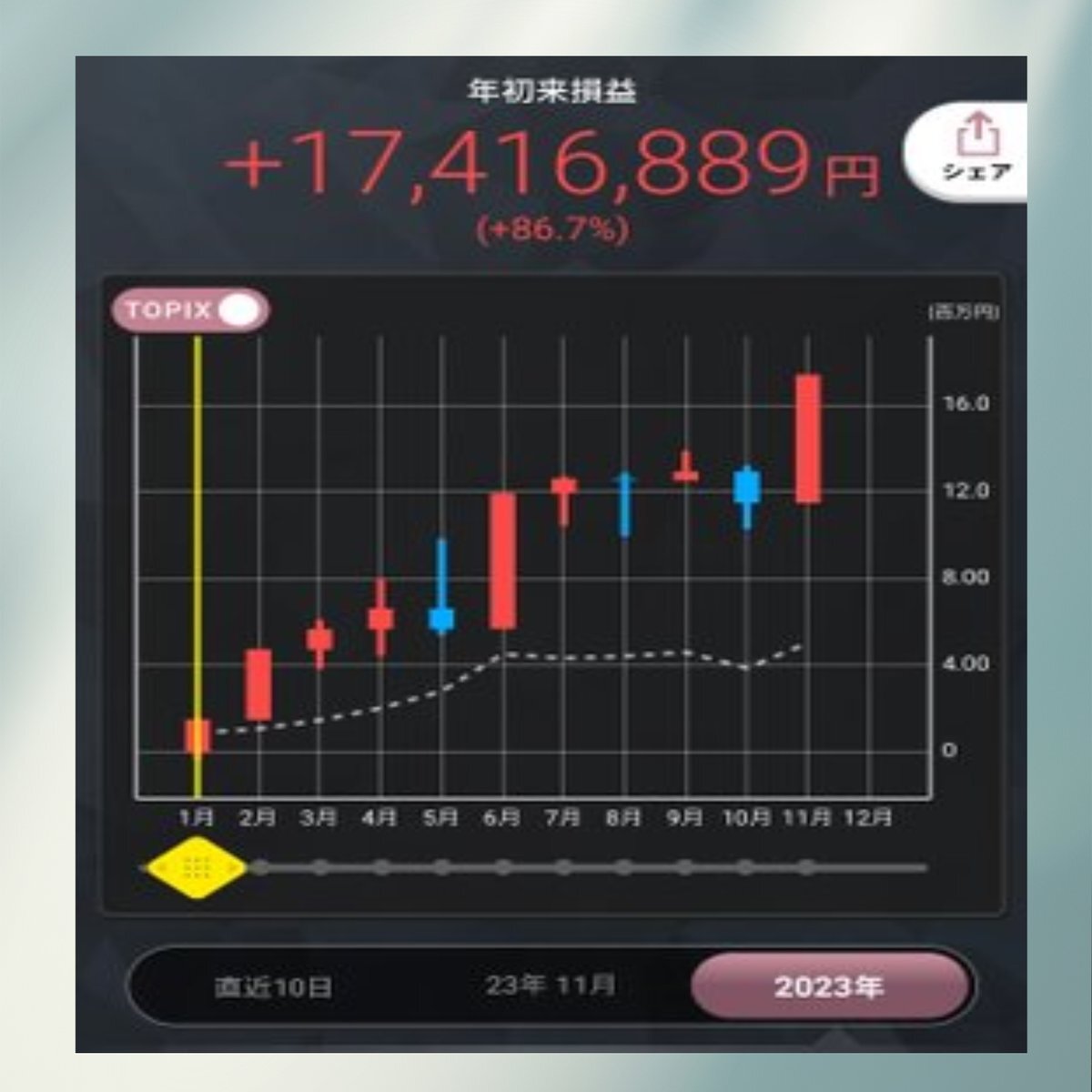This screenshot has height=1092, width=1092.
Task: Switch to the 23年 11月 tab
Action: 550,985
